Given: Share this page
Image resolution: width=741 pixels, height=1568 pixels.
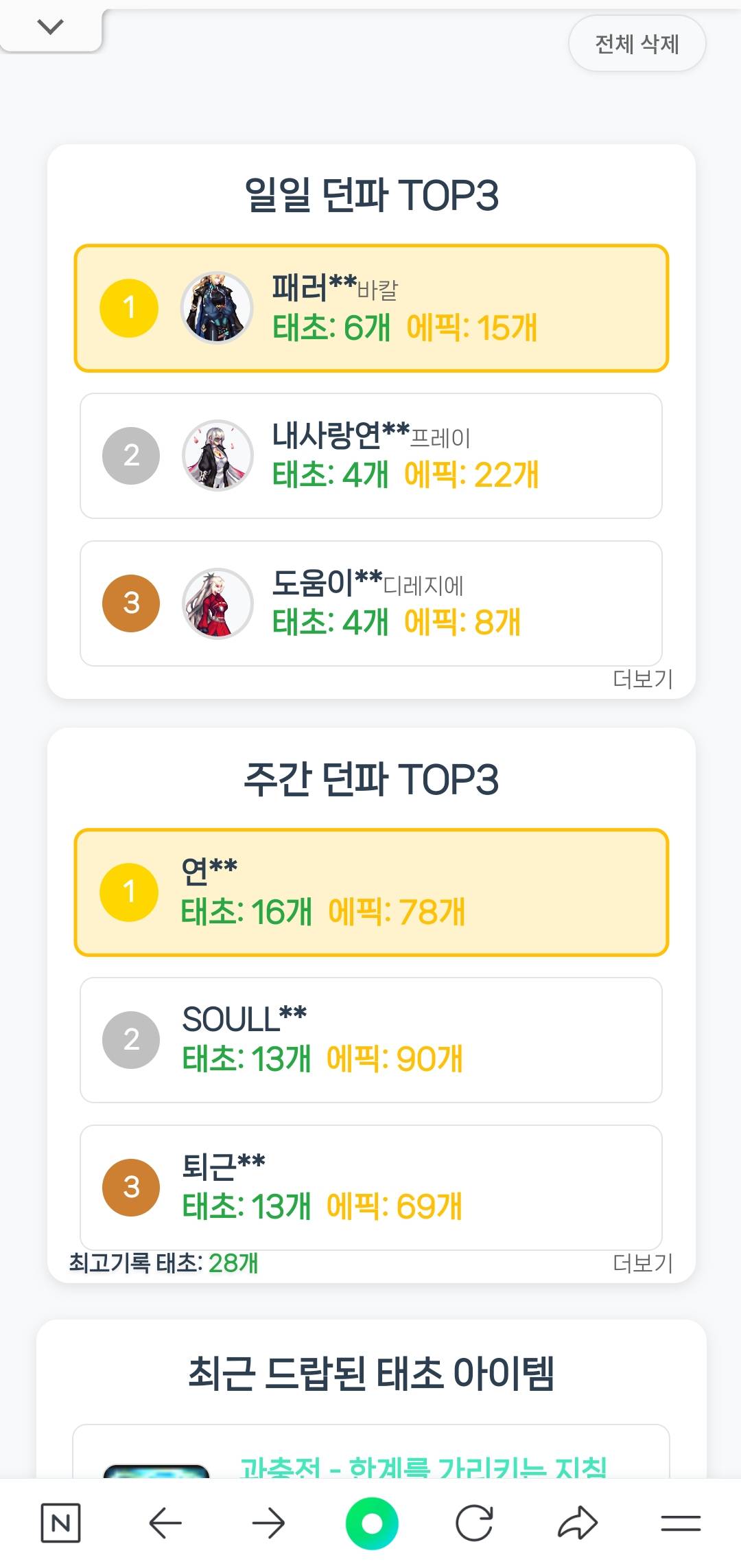Looking at the screenshot, I should click(578, 1523).
